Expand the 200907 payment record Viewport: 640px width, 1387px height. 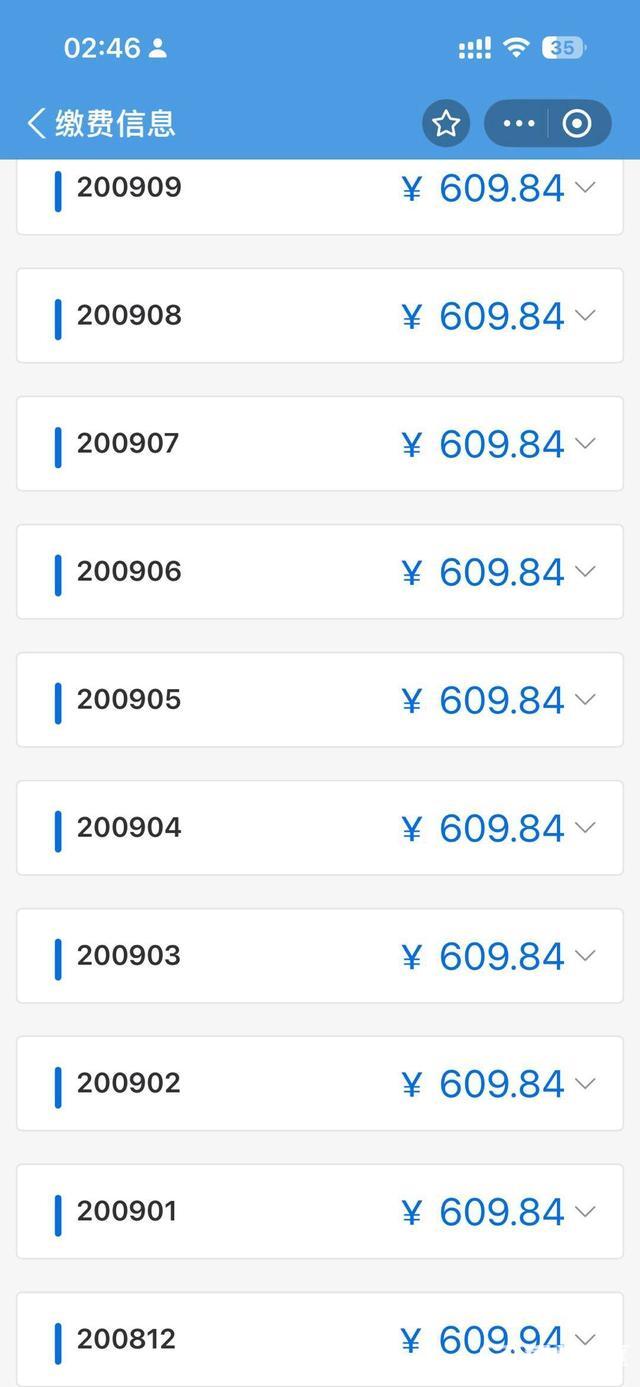586,443
